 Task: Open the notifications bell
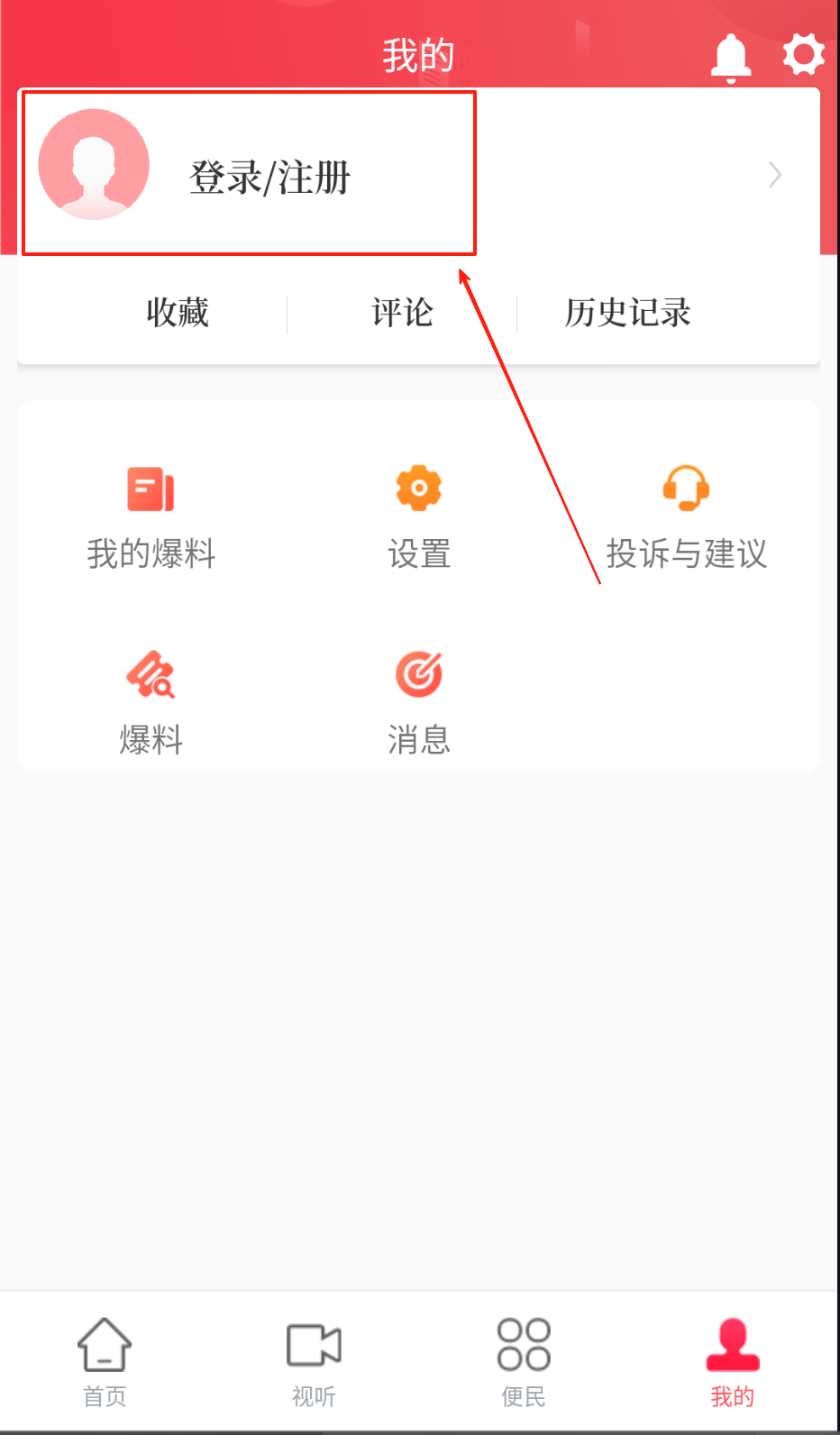(731, 57)
